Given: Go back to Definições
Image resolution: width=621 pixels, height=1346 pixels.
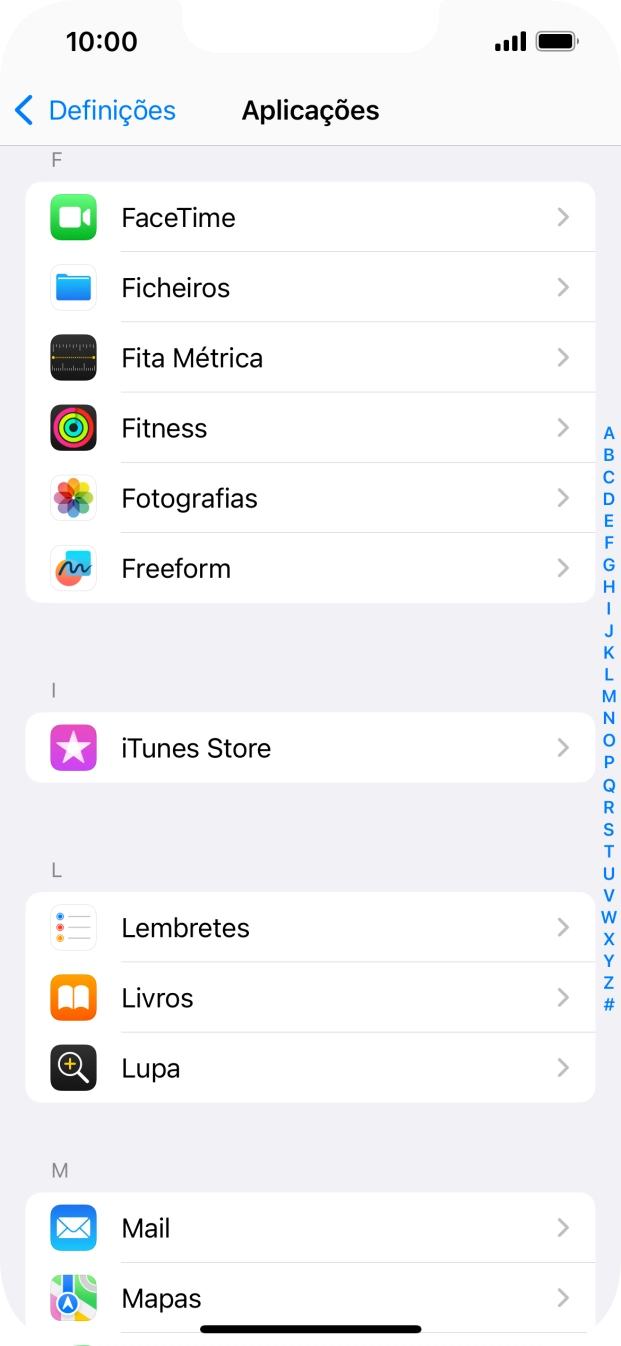Looking at the screenshot, I should 95,110.
